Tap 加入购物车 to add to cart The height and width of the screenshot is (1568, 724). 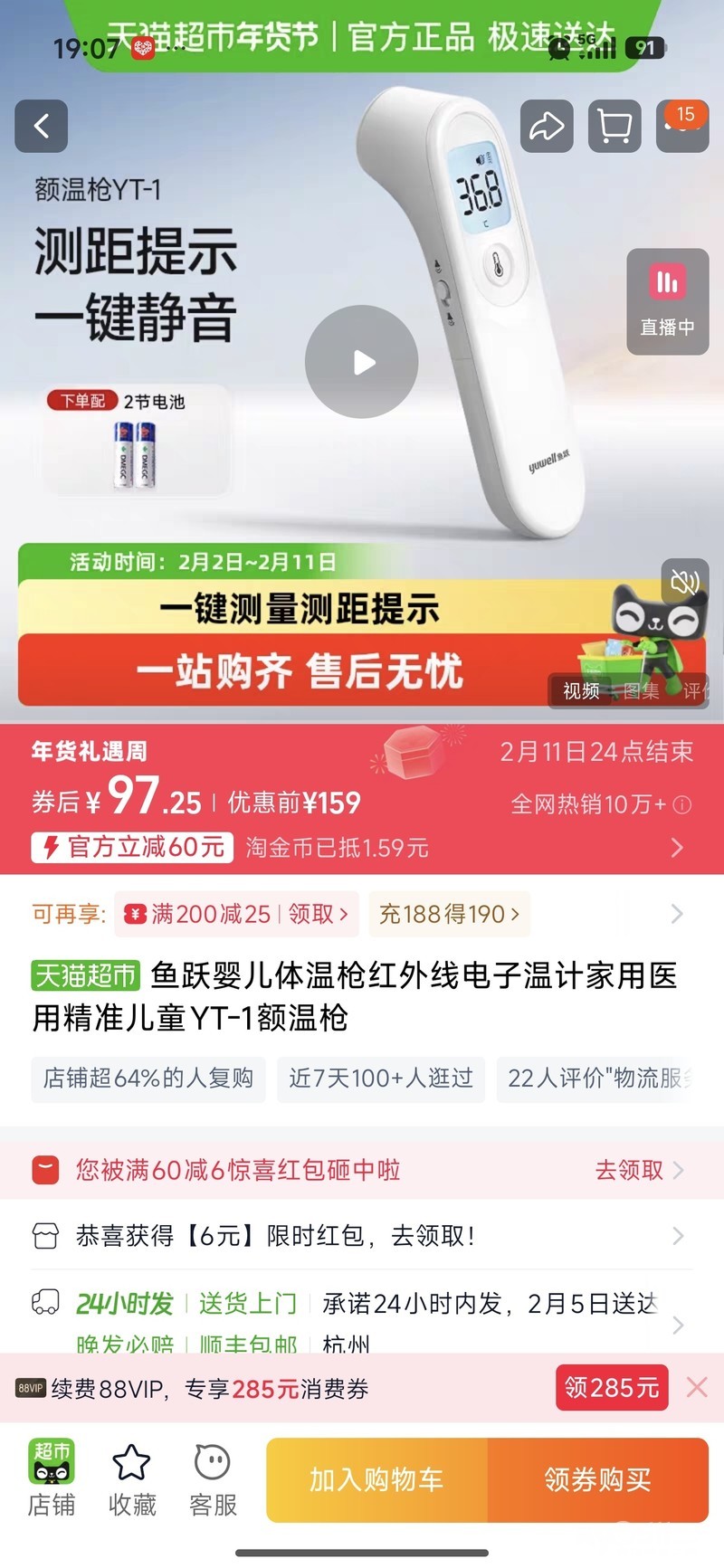[376, 1480]
